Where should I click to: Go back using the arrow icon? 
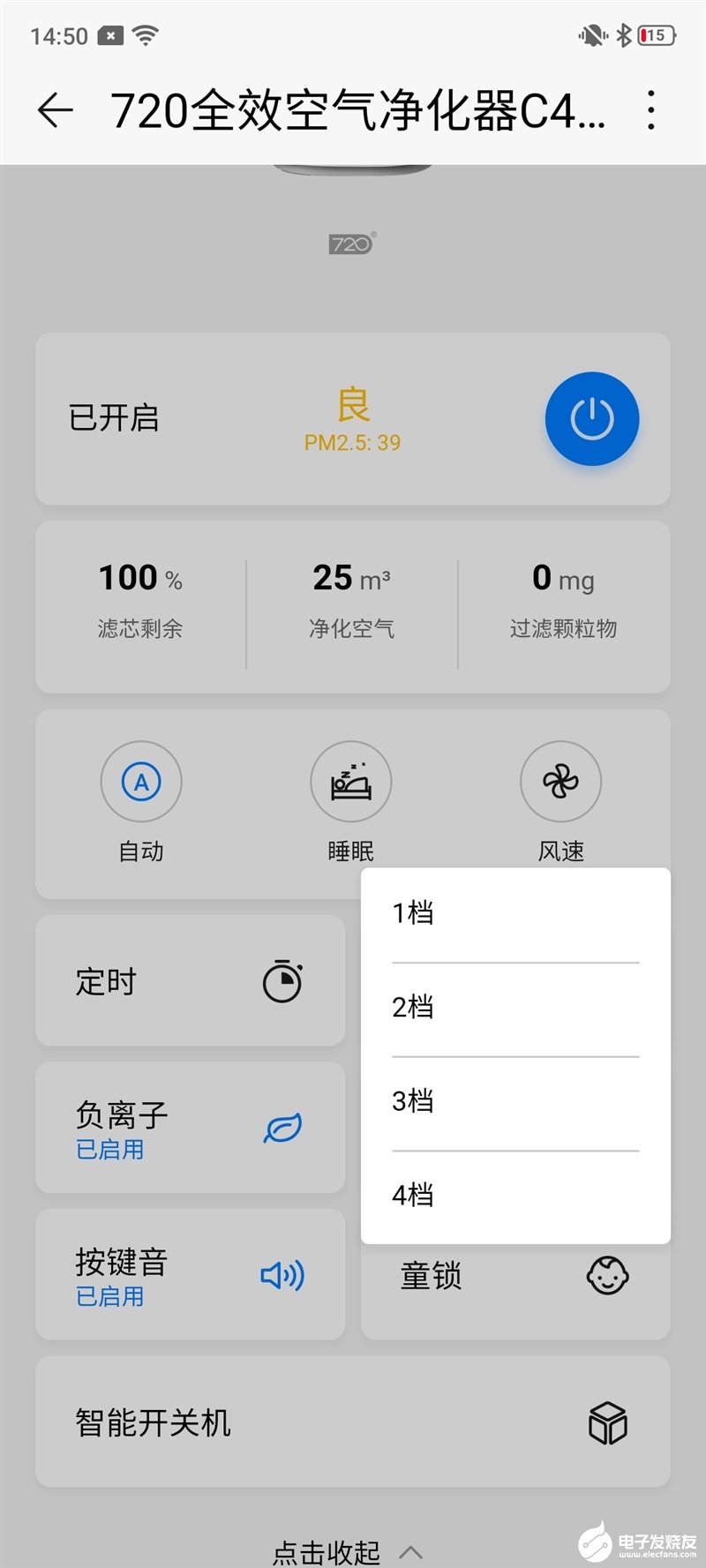point(55,110)
